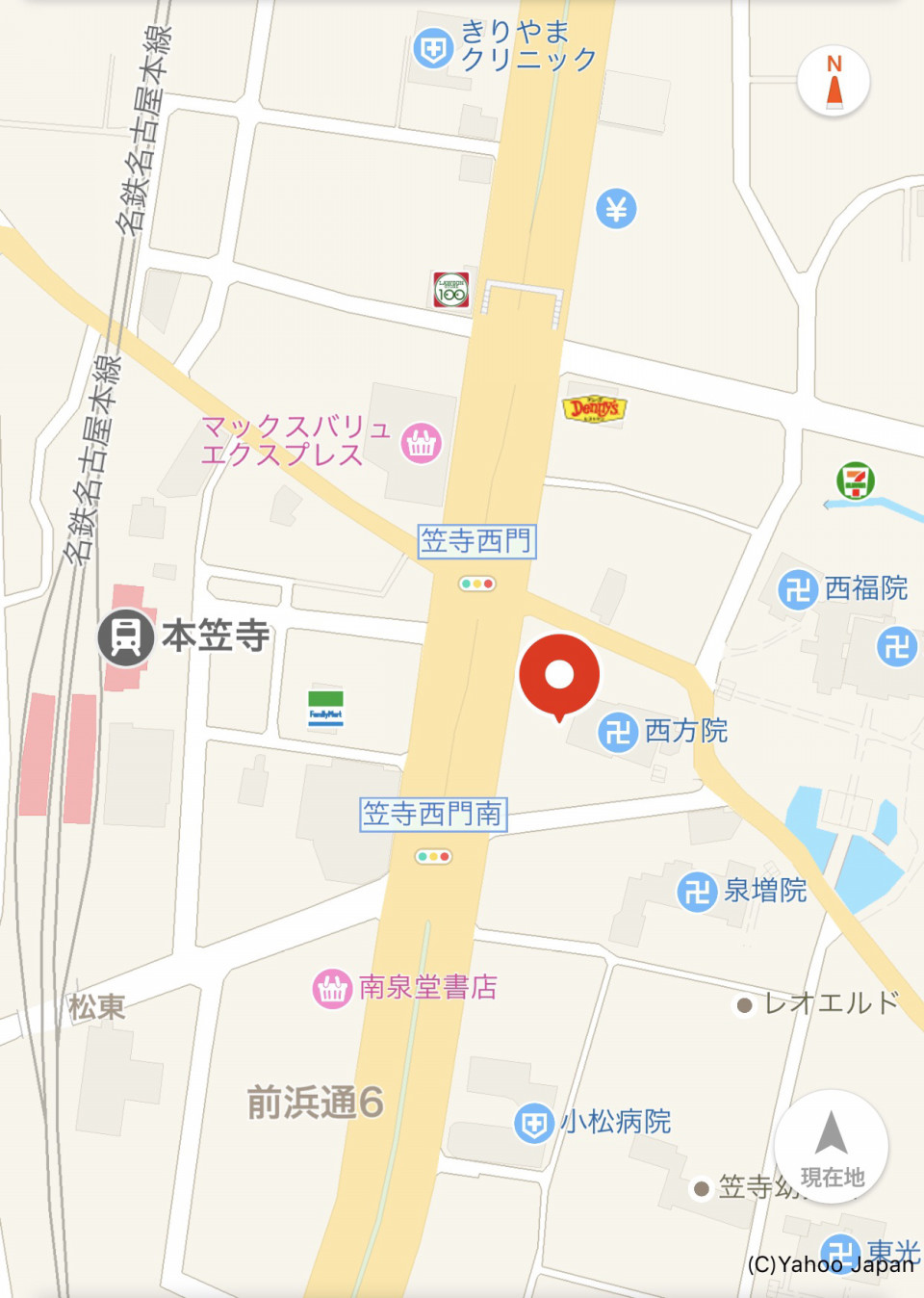Viewport: 924px width, 1298px height.
Task: Tap the FamilyMart store marker
Action: (325, 708)
